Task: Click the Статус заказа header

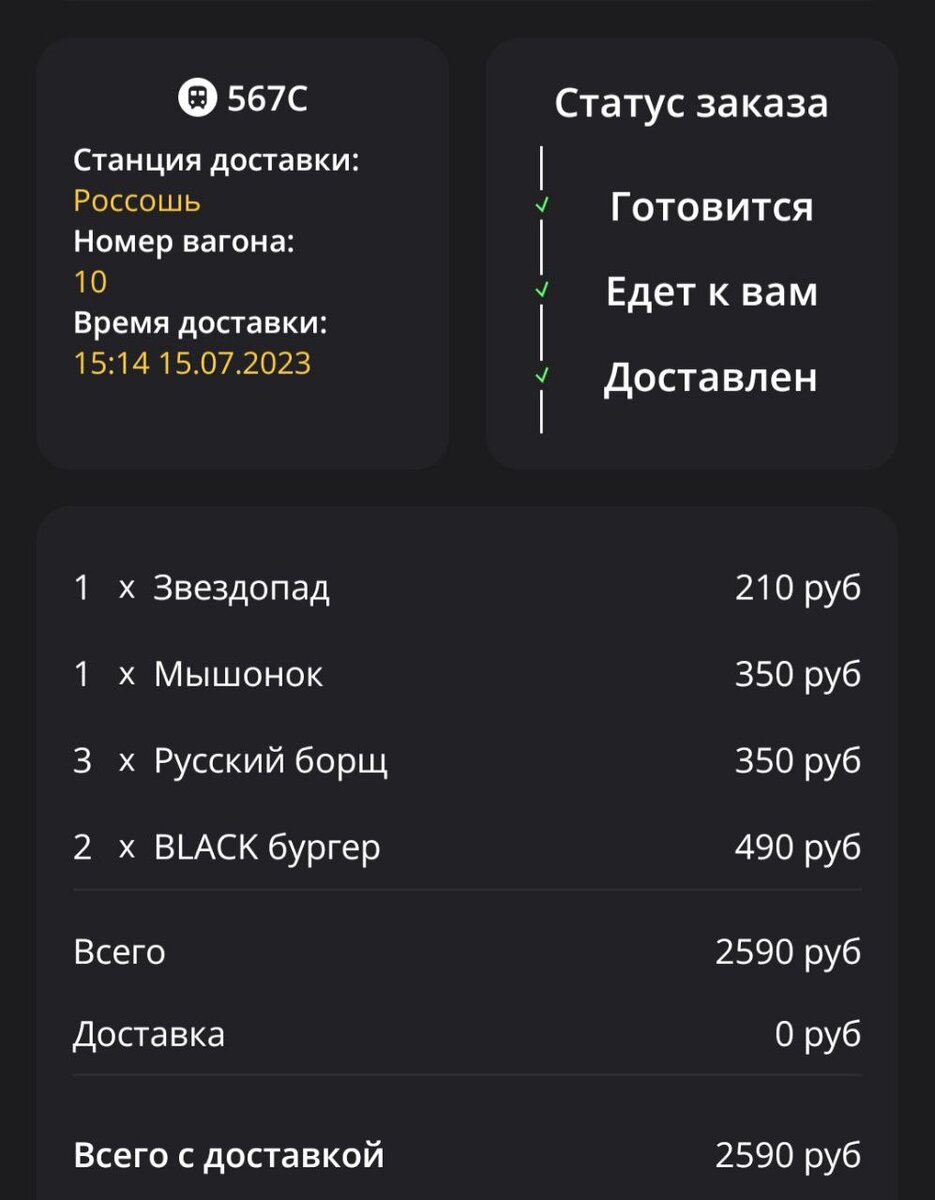Action: click(693, 103)
